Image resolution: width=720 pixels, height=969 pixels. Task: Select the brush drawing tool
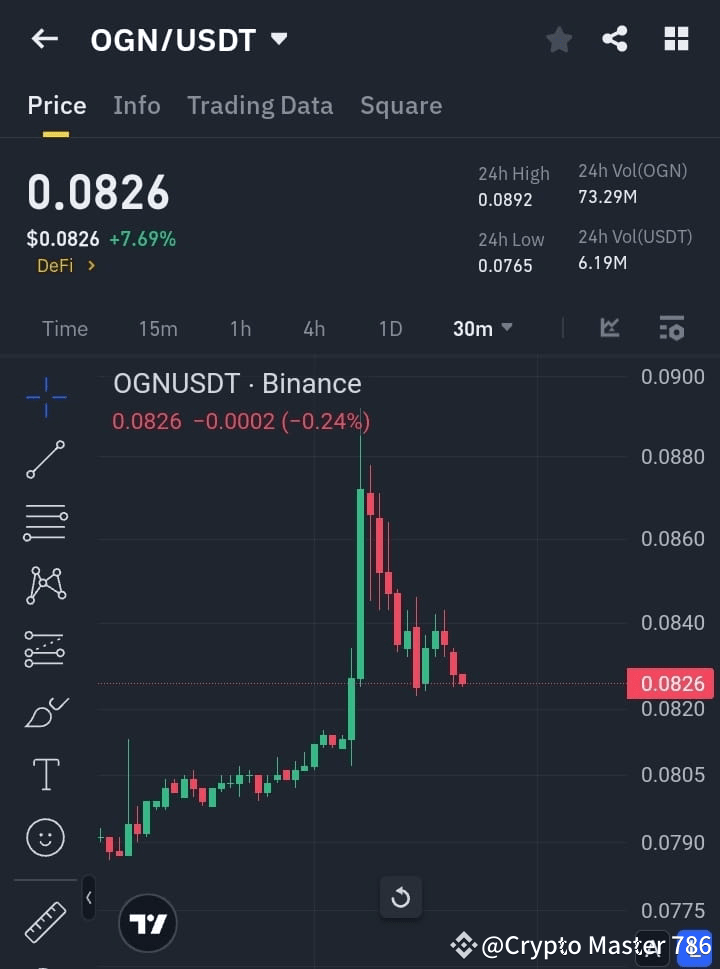coord(45,712)
